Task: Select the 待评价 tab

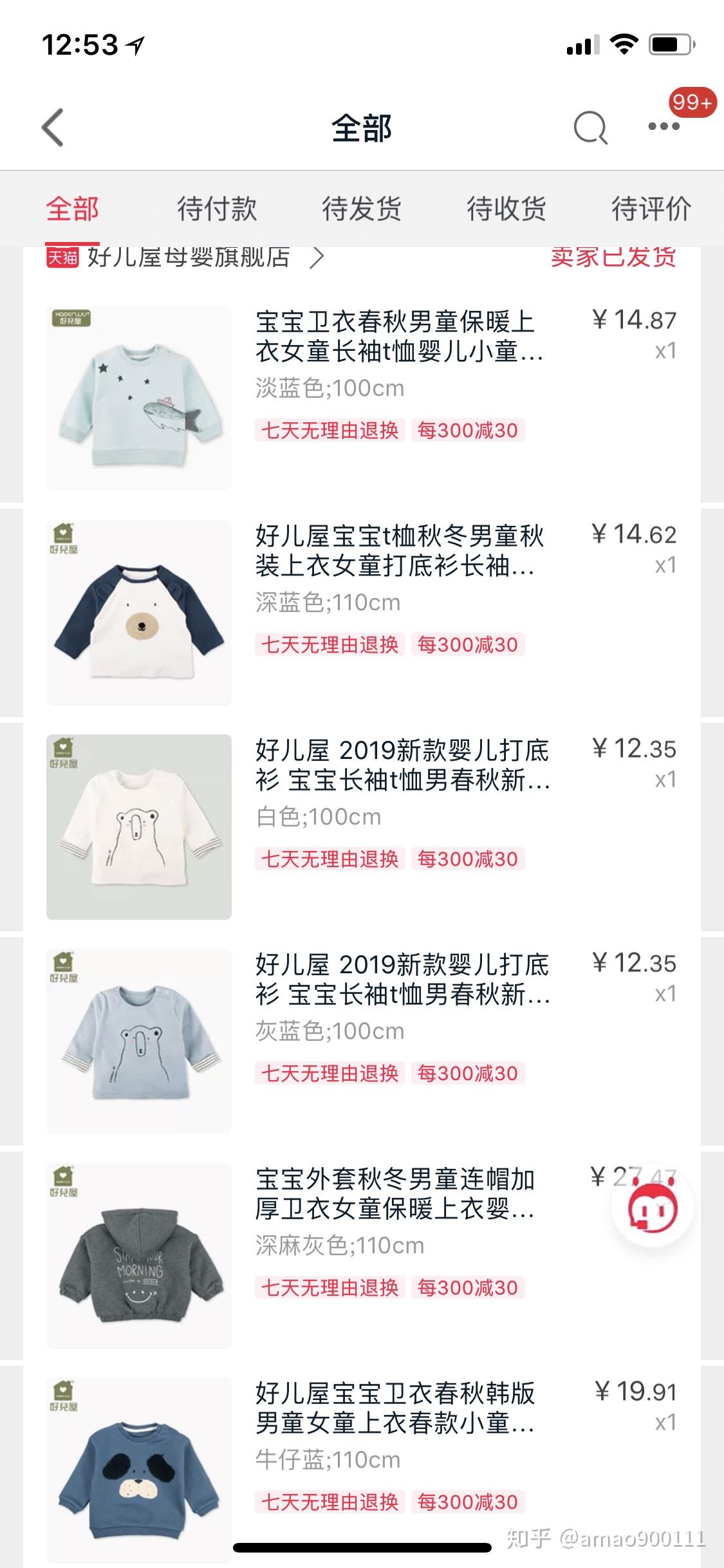Action: [652, 209]
